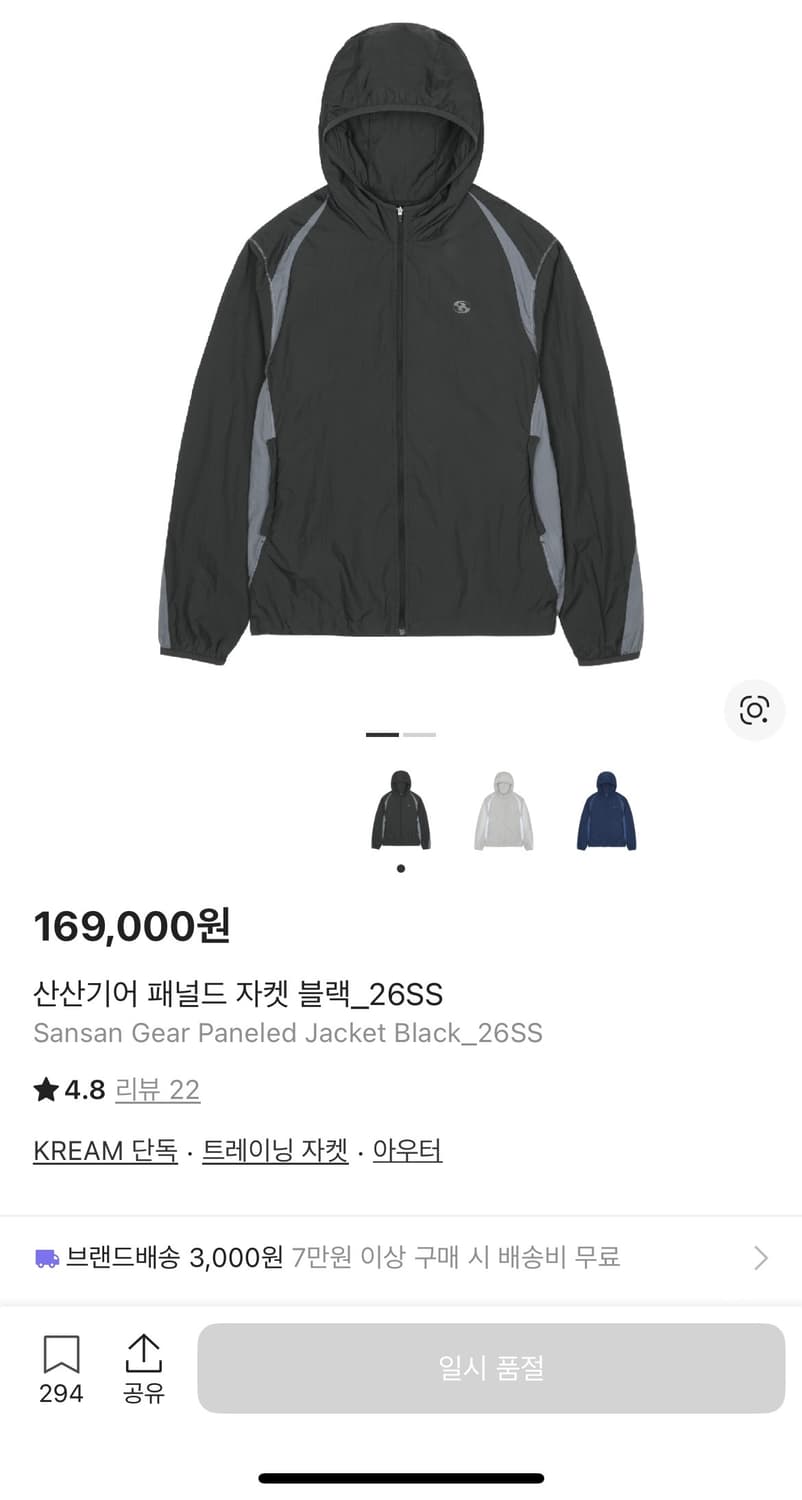Viewport: 802px width, 1500px height.
Task: Select the second image page indicator bar
Action: [420, 734]
